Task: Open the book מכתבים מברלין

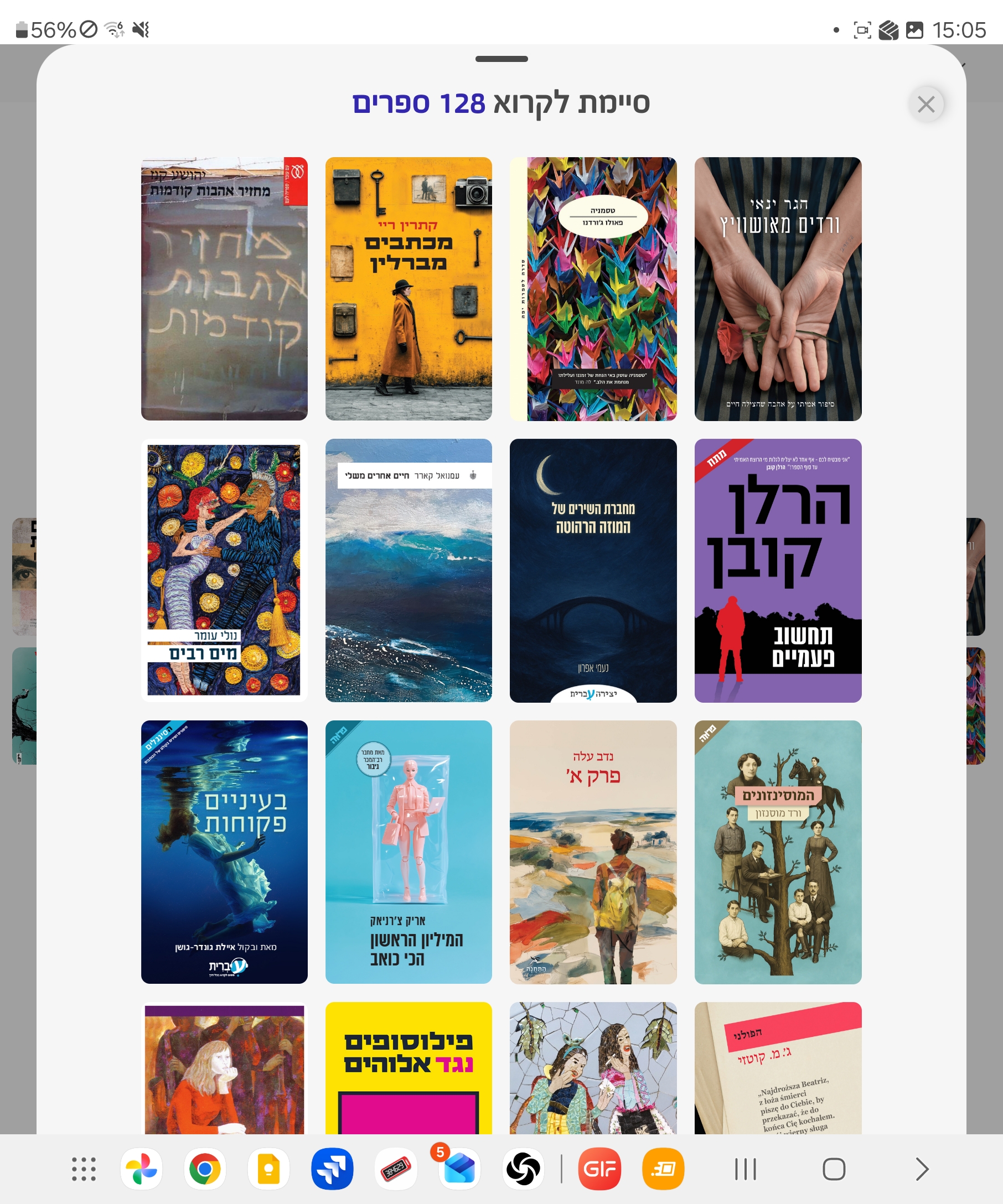Action: [x=409, y=288]
